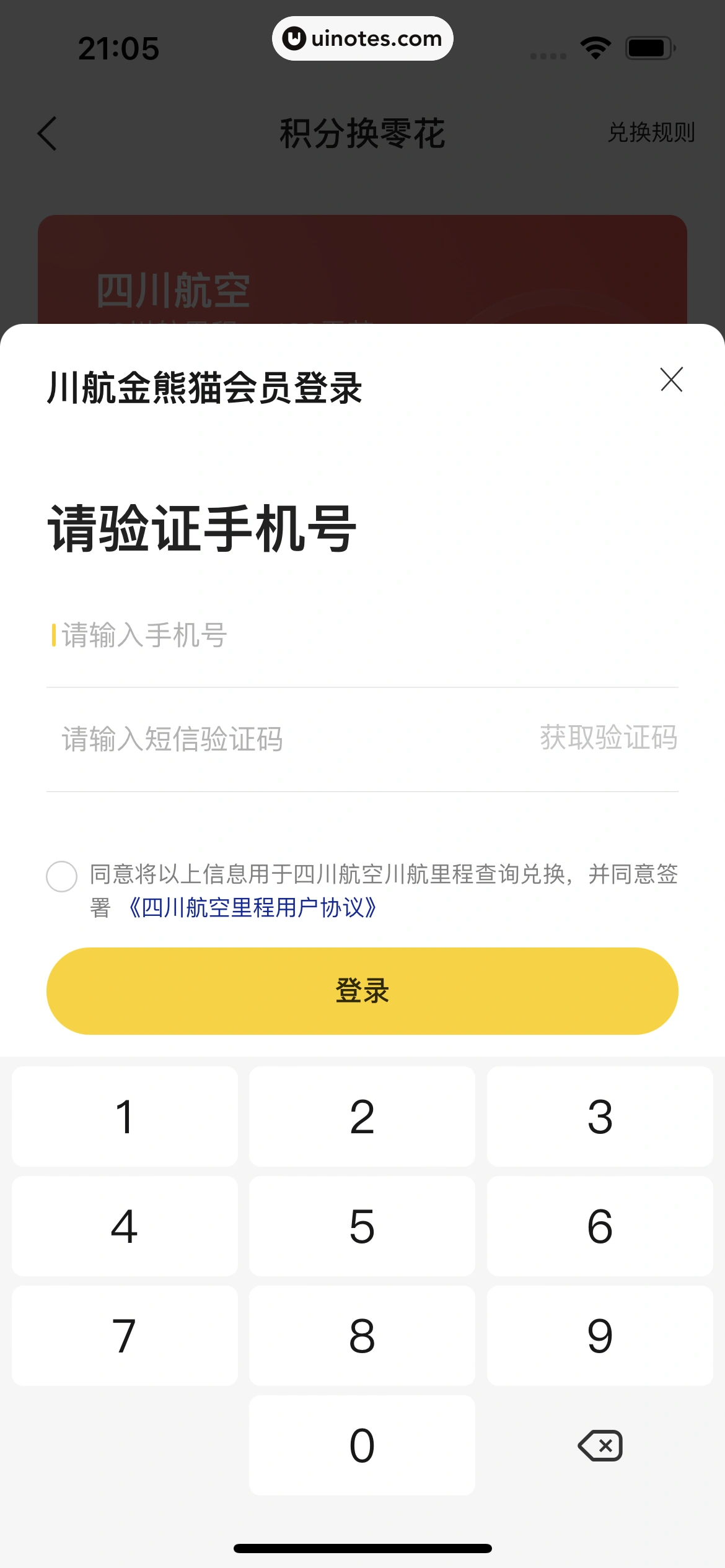The width and height of the screenshot is (725, 1568).
Task: Hit the 0 key on keypad
Action: pyautogui.click(x=362, y=1445)
